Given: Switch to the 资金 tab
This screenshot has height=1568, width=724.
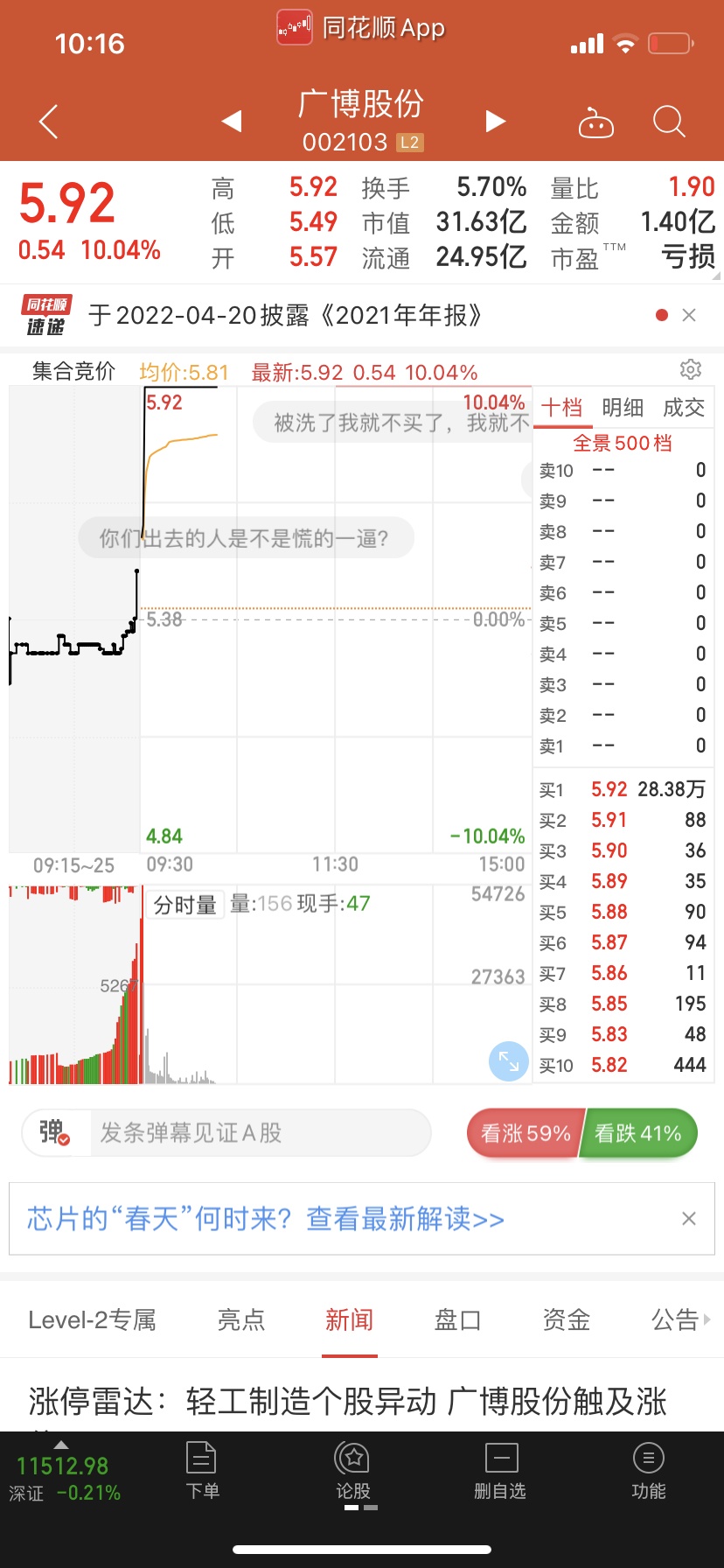Looking at the screenshot, I should click(x=567, y=1319).
